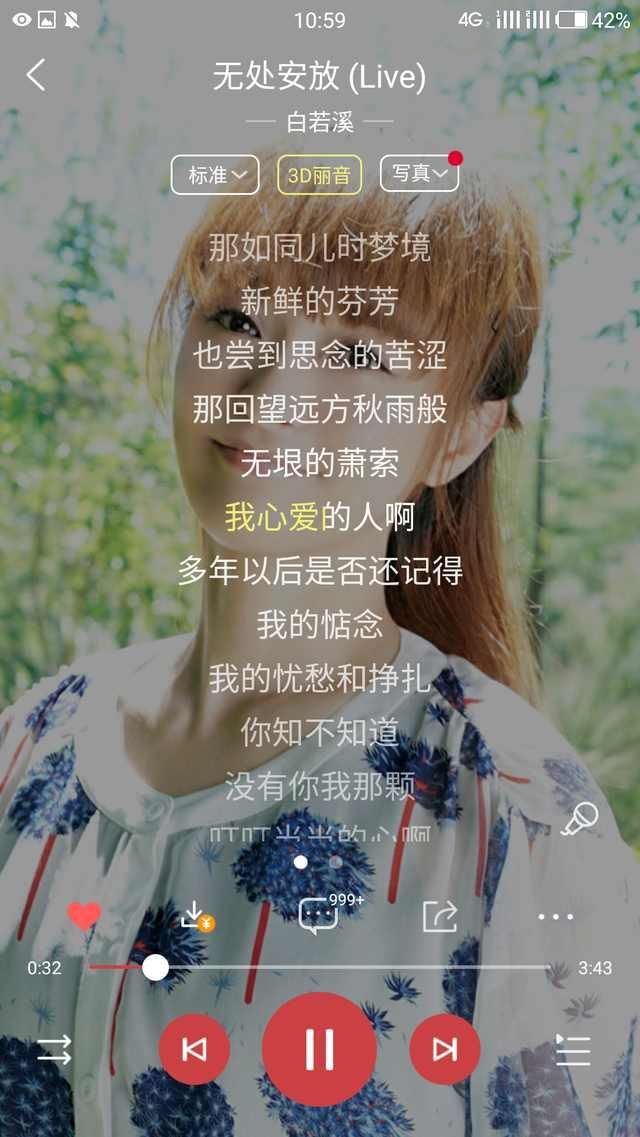Skip to the next track
640x1137 pixels.
pyautogui.click(x=444, y=1049)
